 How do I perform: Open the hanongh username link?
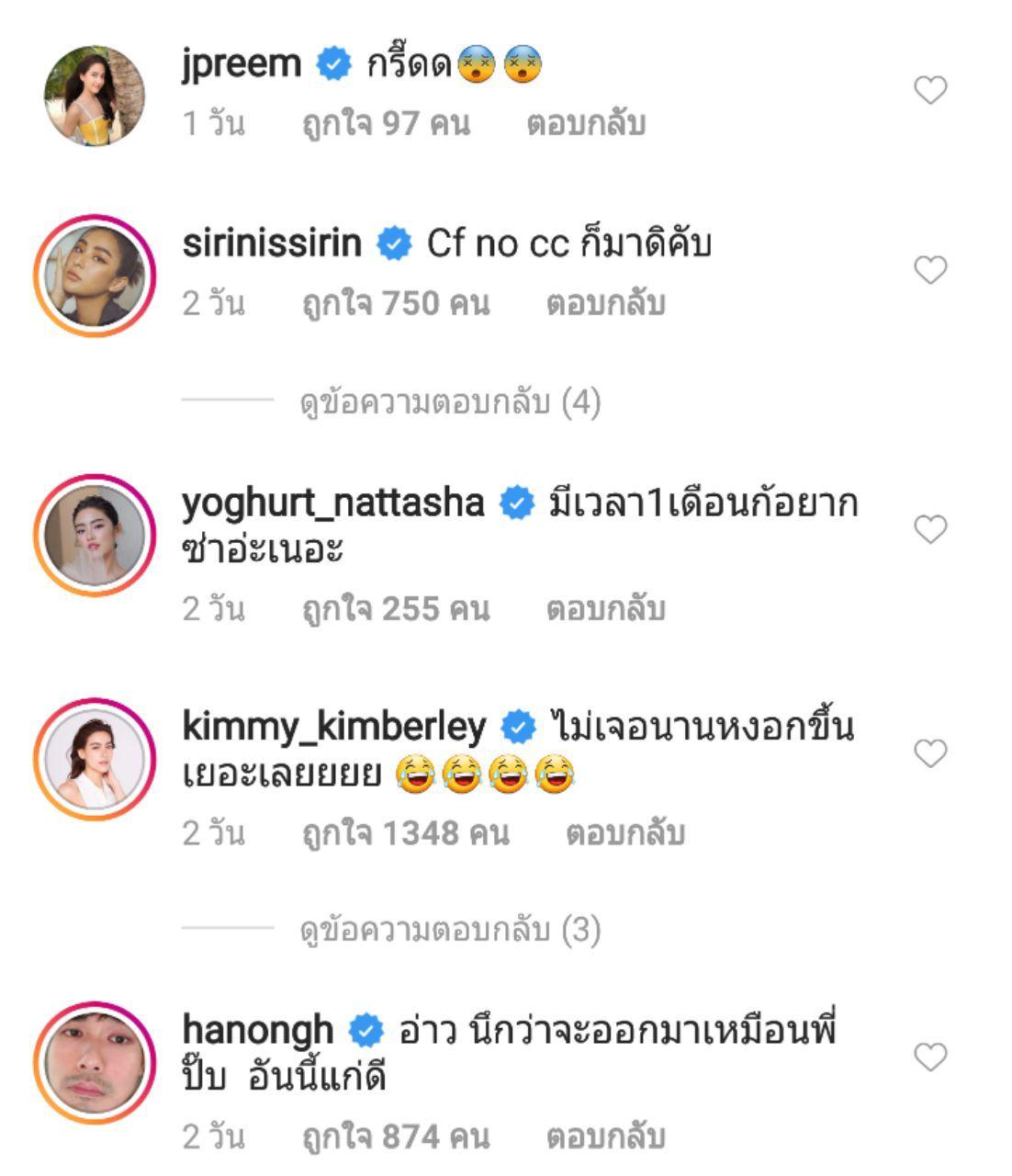(258, 1030)
